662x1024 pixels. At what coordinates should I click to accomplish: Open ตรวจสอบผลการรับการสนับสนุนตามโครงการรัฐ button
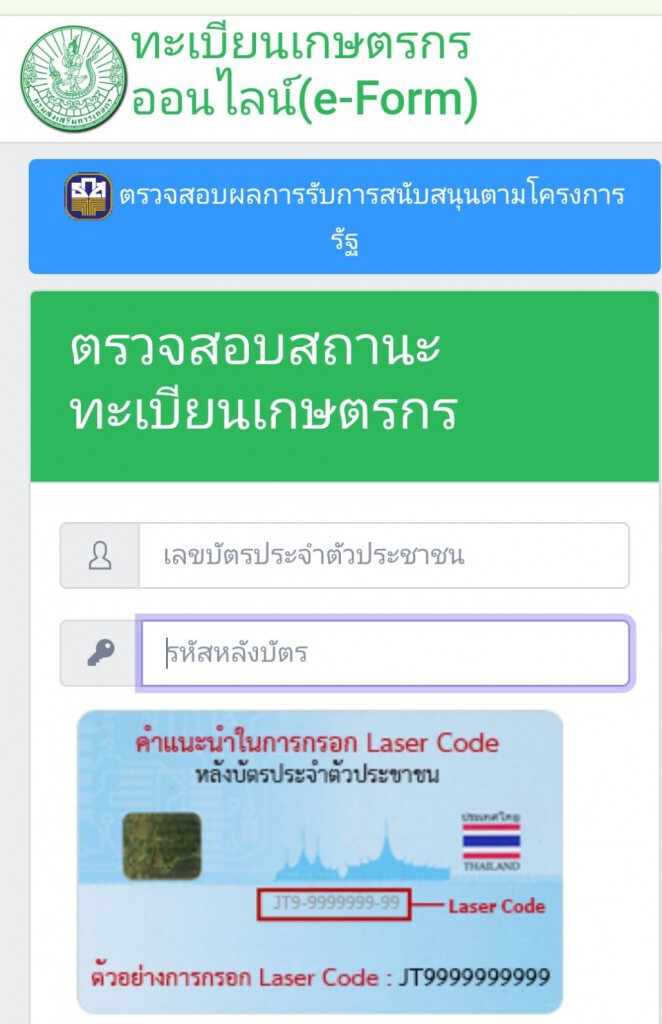pyautogui.click(x=345, y=216)
